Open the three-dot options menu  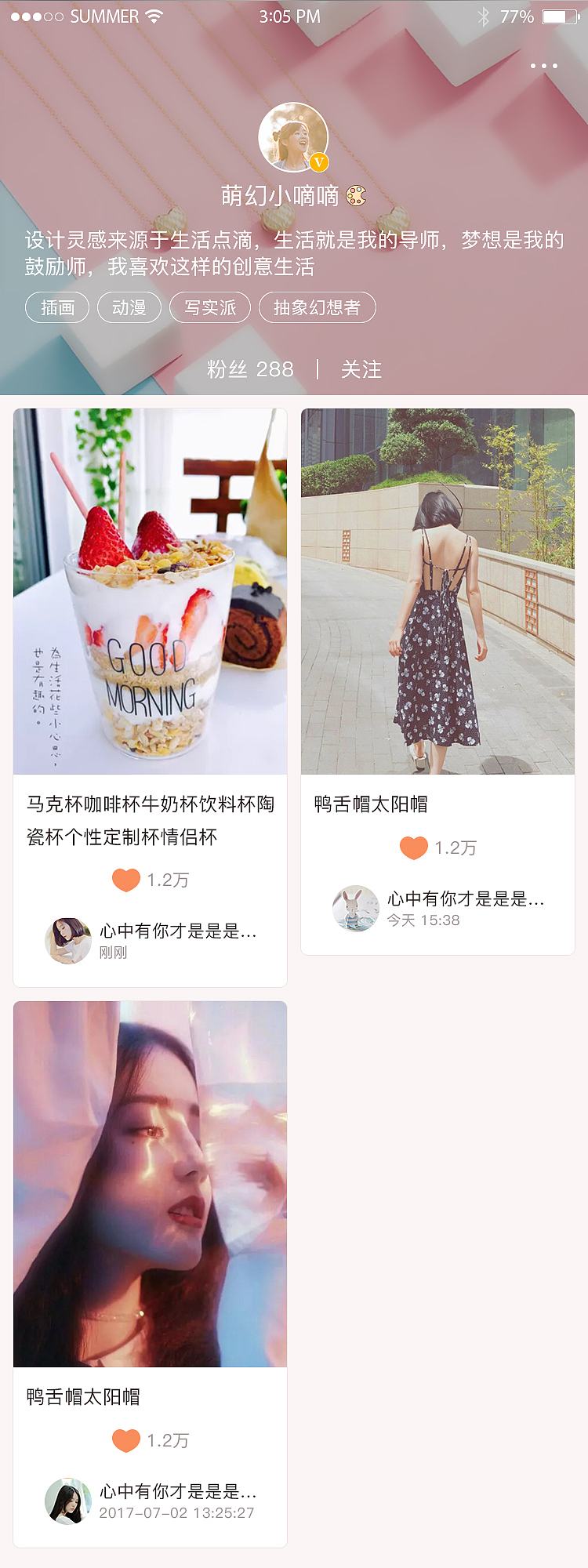(544, 66)
